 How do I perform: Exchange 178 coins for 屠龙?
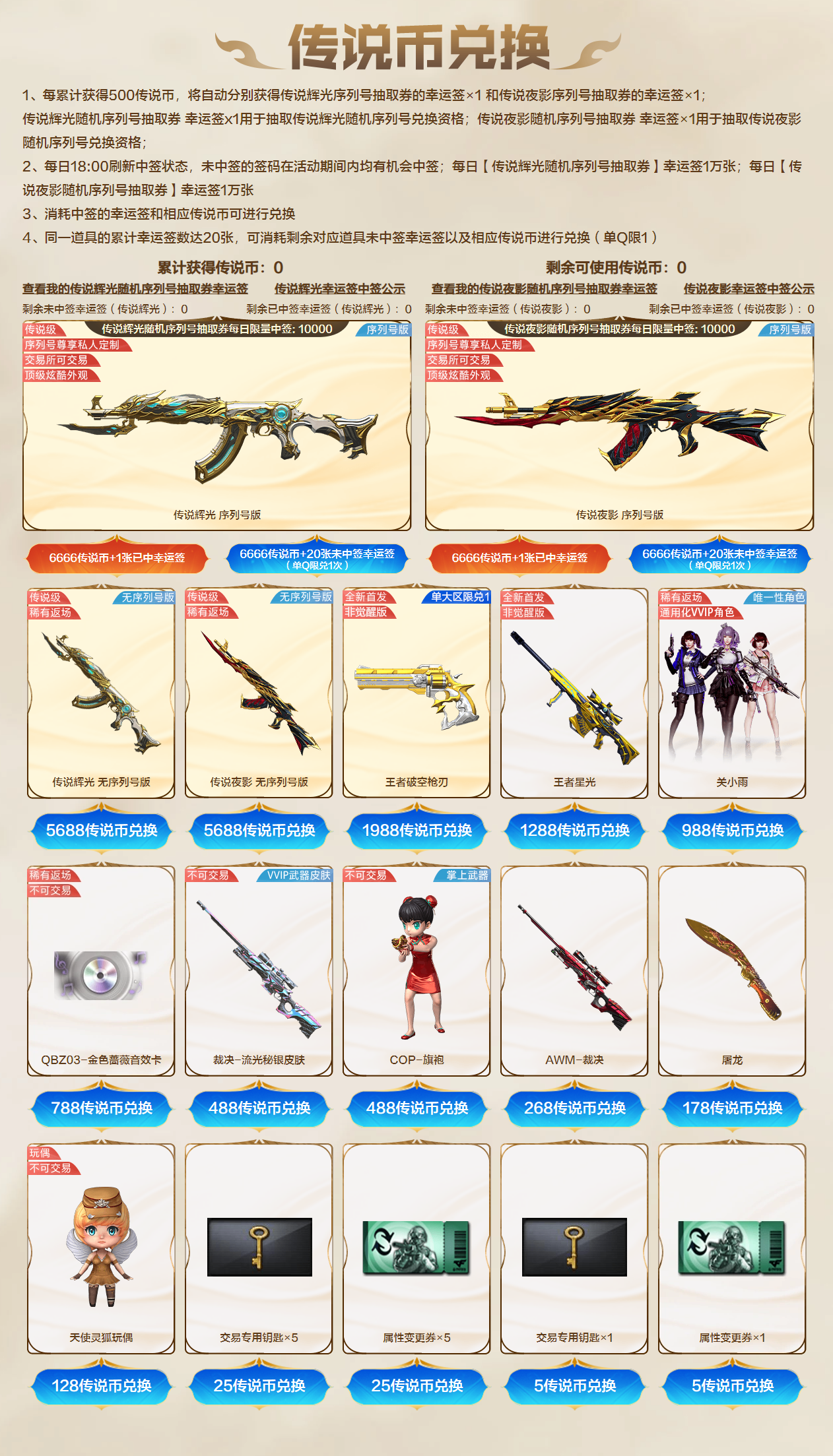[733, 1108]
